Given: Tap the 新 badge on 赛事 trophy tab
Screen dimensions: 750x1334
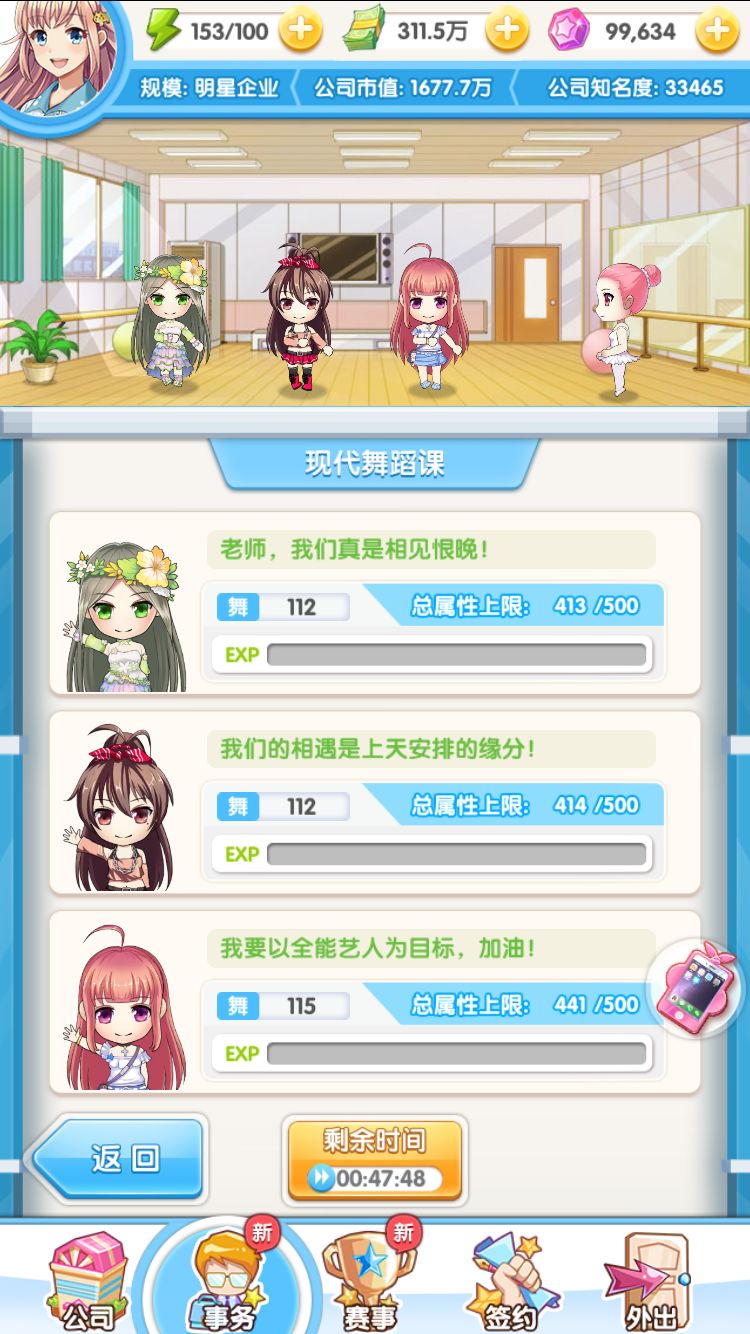Looking at the screenshot, I should 404,1235.
